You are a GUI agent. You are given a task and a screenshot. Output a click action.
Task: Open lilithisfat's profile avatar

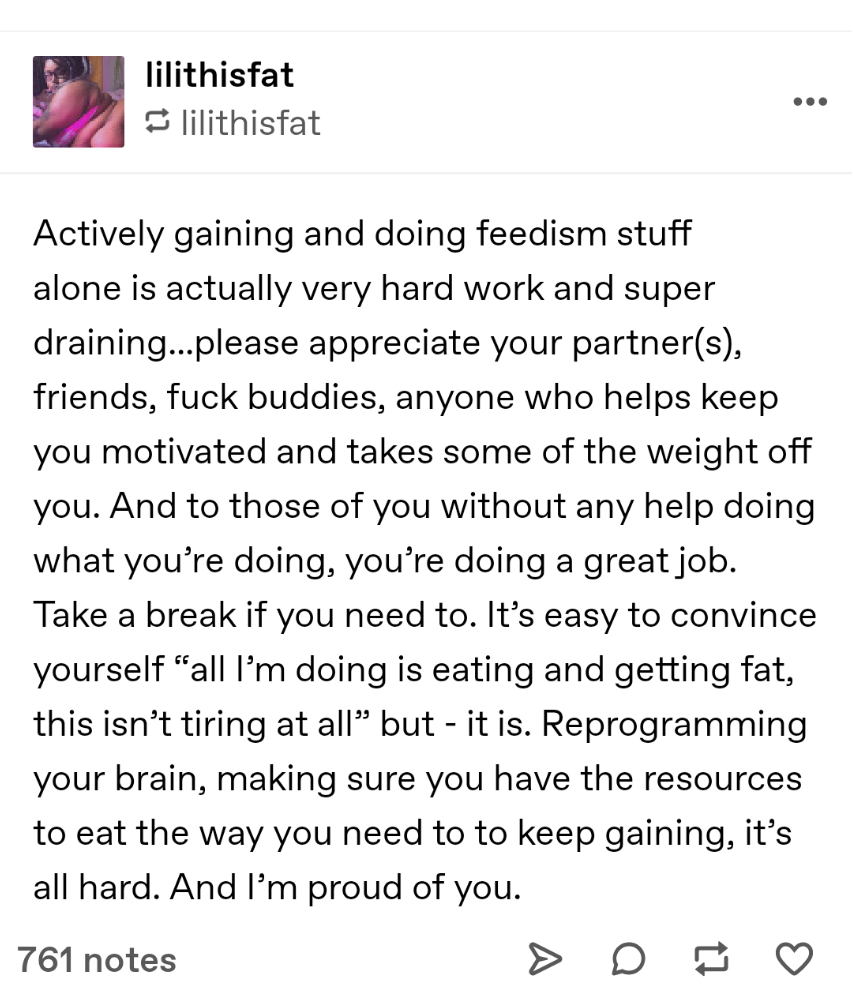click(x=78, y=102)
